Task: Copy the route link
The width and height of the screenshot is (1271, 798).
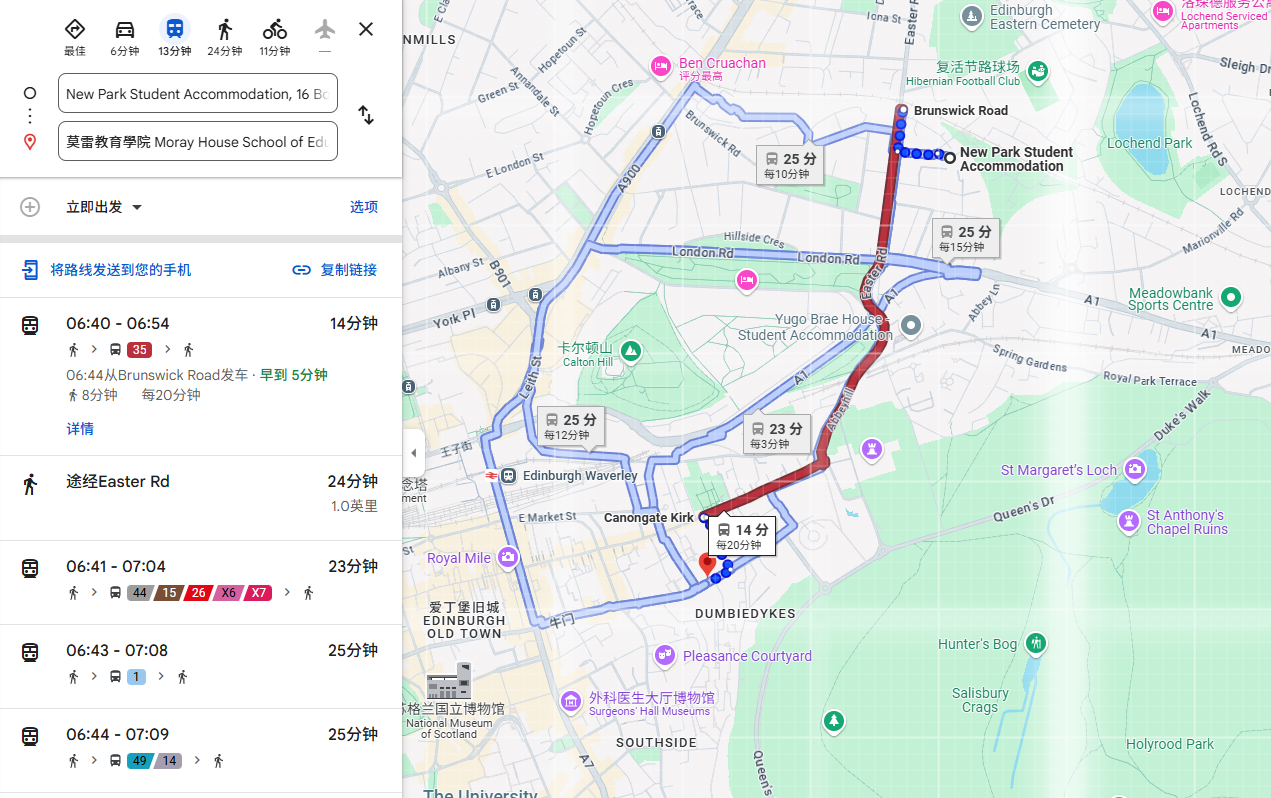Action: coord(335,270)
